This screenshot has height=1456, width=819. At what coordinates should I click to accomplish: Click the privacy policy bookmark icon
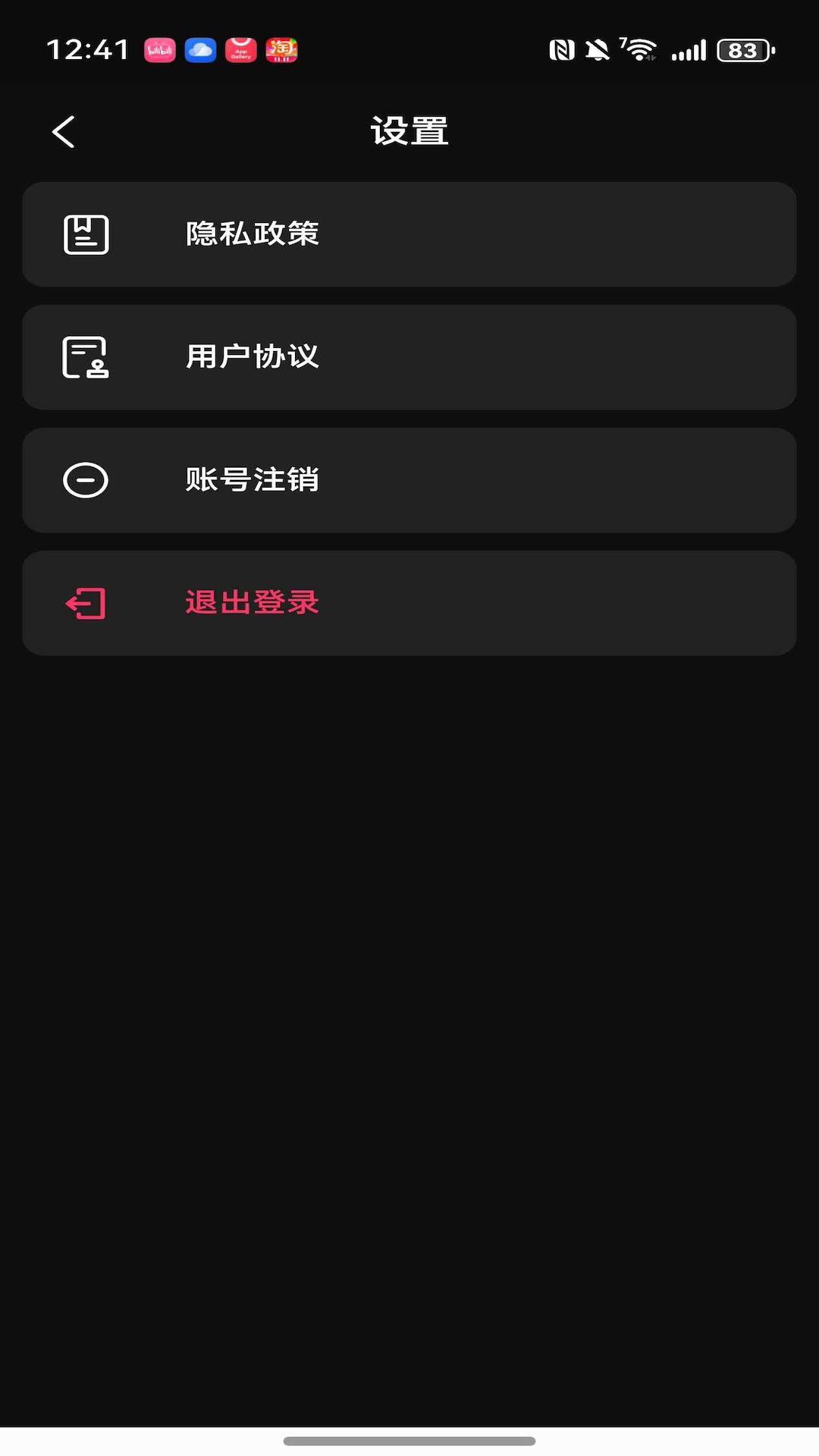click(x=86, y=234)
